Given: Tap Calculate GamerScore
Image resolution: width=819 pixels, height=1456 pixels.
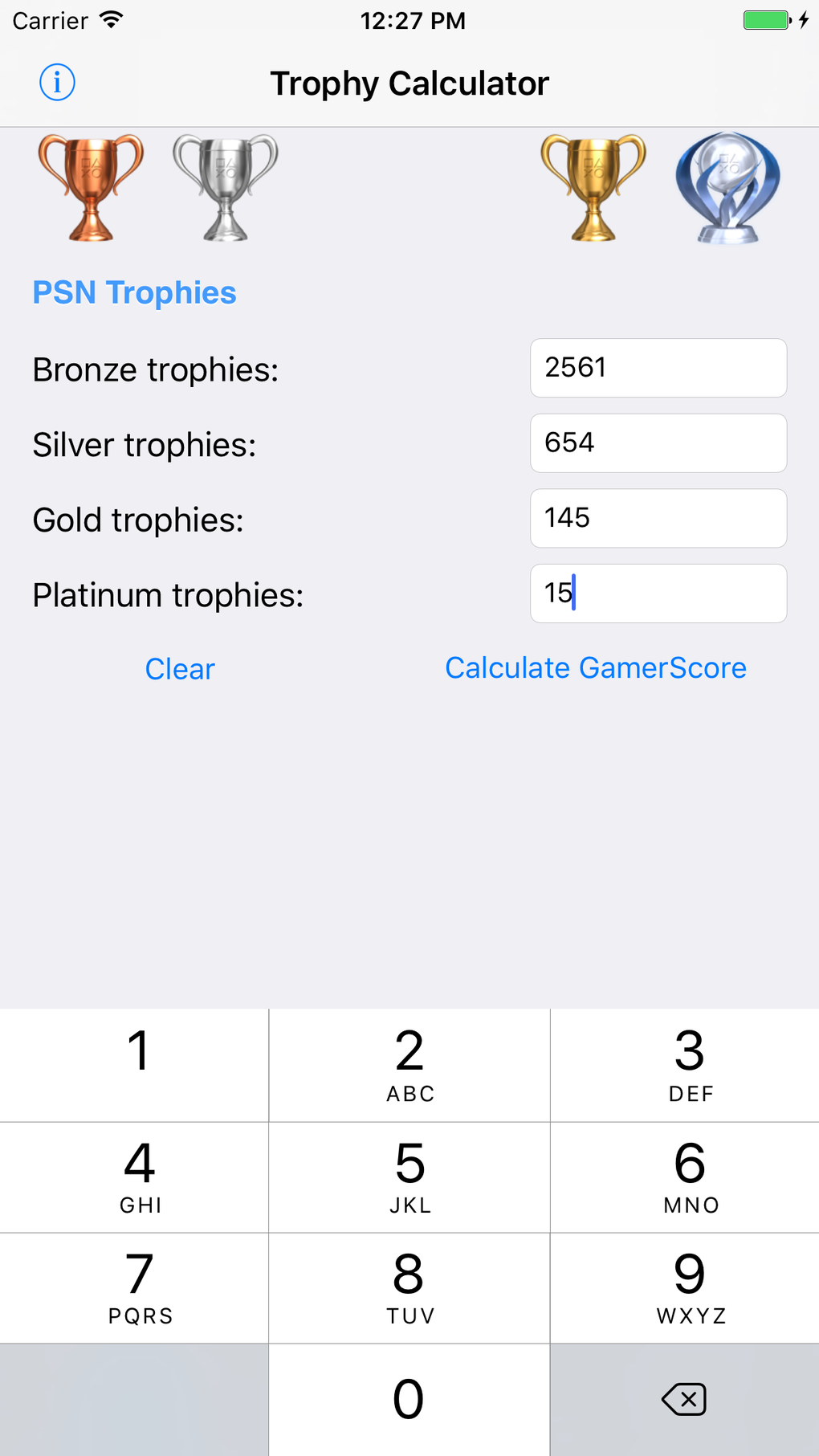Looking at the screenshot, I should click(x=595, y=668).
